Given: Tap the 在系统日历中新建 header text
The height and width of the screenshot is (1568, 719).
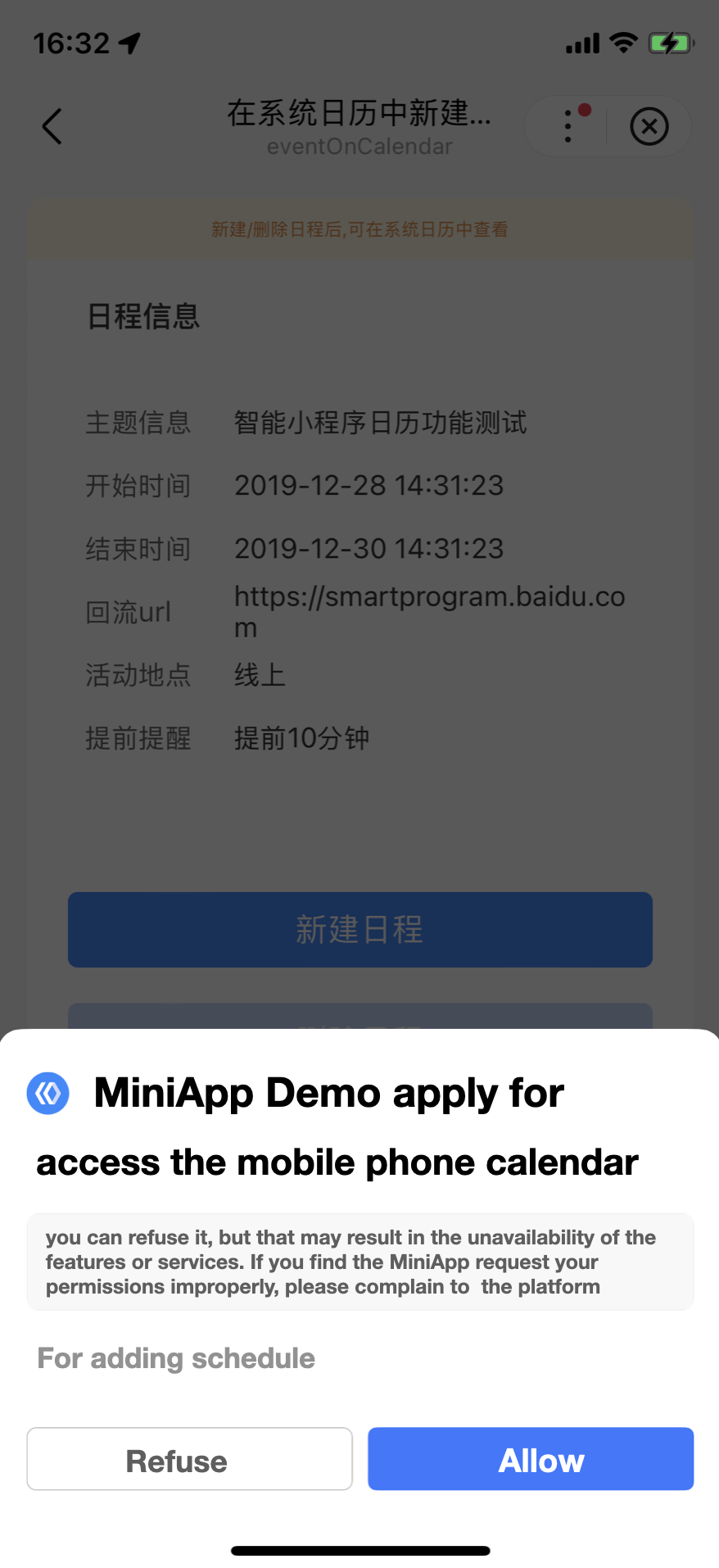Looking at the screenshot, I should pyautogui.click(x=359, y=114).
